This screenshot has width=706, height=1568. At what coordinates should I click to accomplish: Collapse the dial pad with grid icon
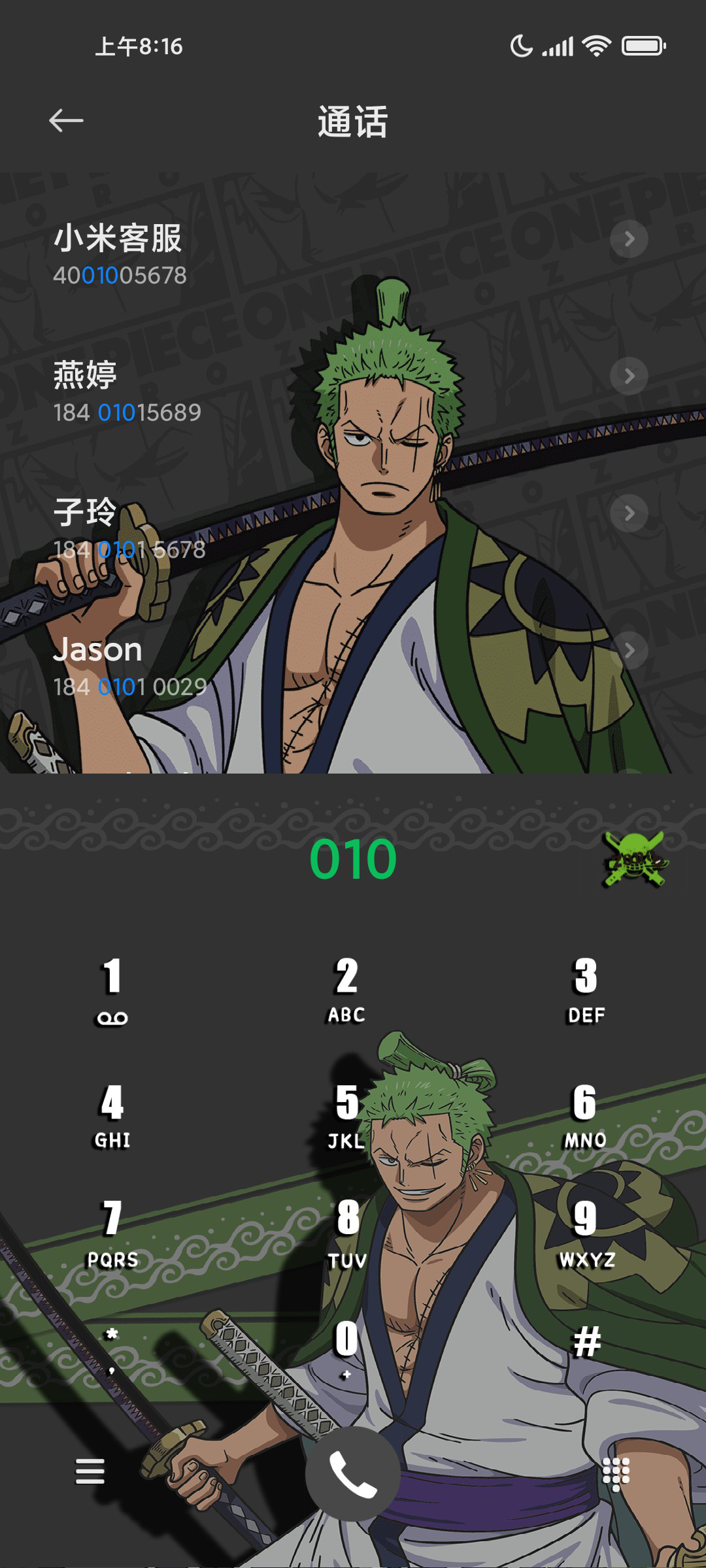pyautogui.click(x=616, y=1474)
